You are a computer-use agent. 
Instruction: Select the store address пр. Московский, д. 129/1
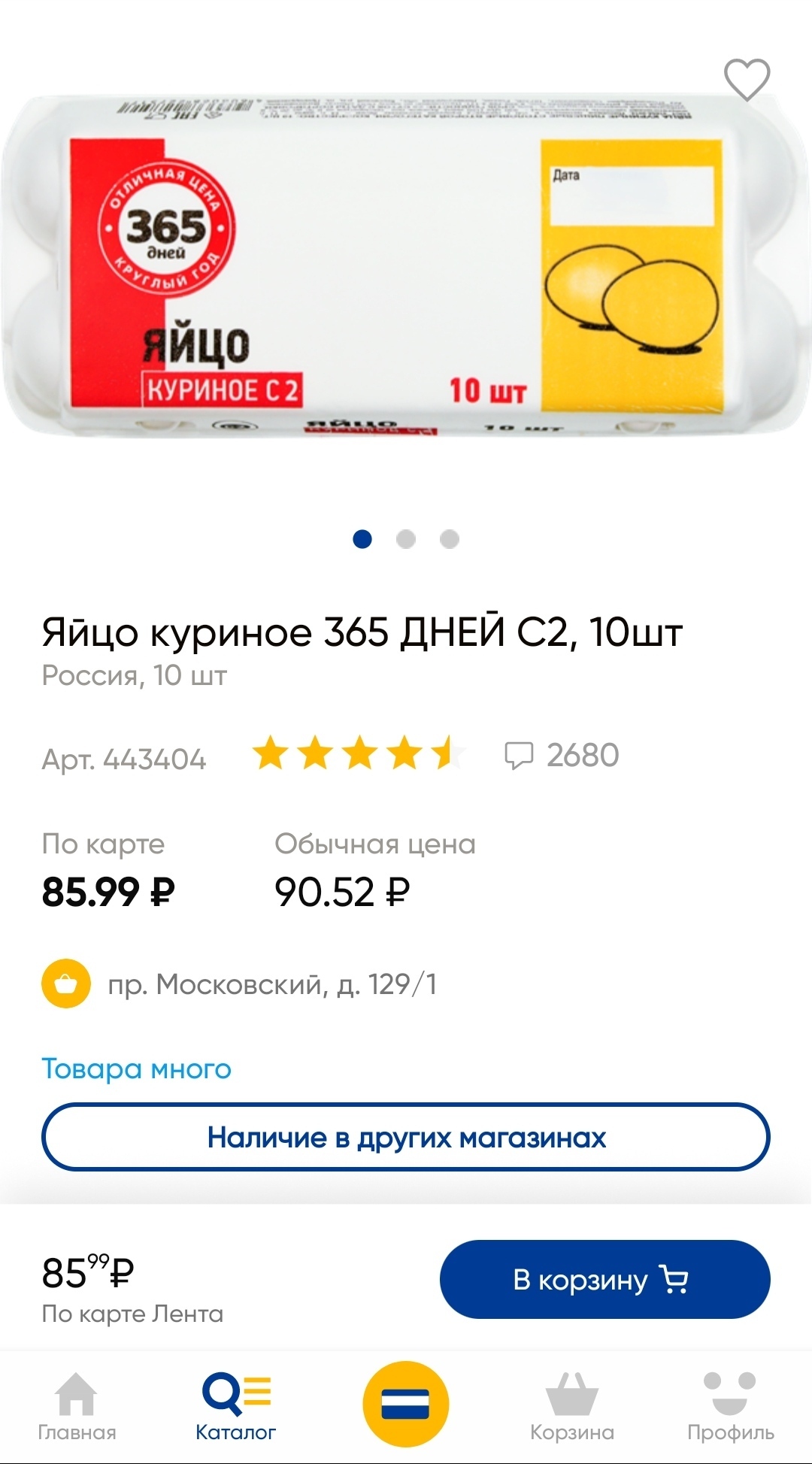click(x=271, y=984)
